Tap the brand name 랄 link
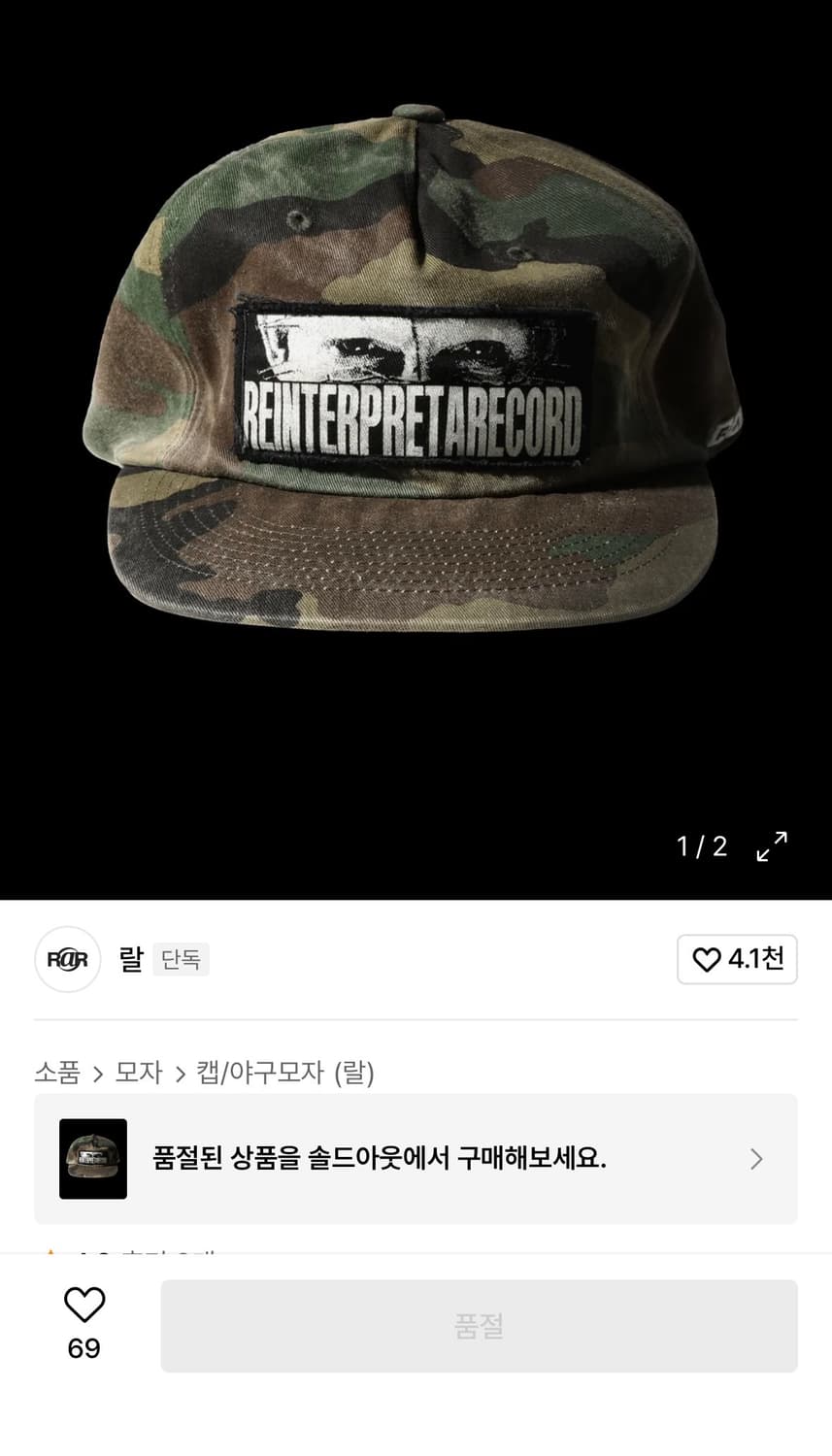Viewport: 832px width, 1456px height. pos(131,959)
